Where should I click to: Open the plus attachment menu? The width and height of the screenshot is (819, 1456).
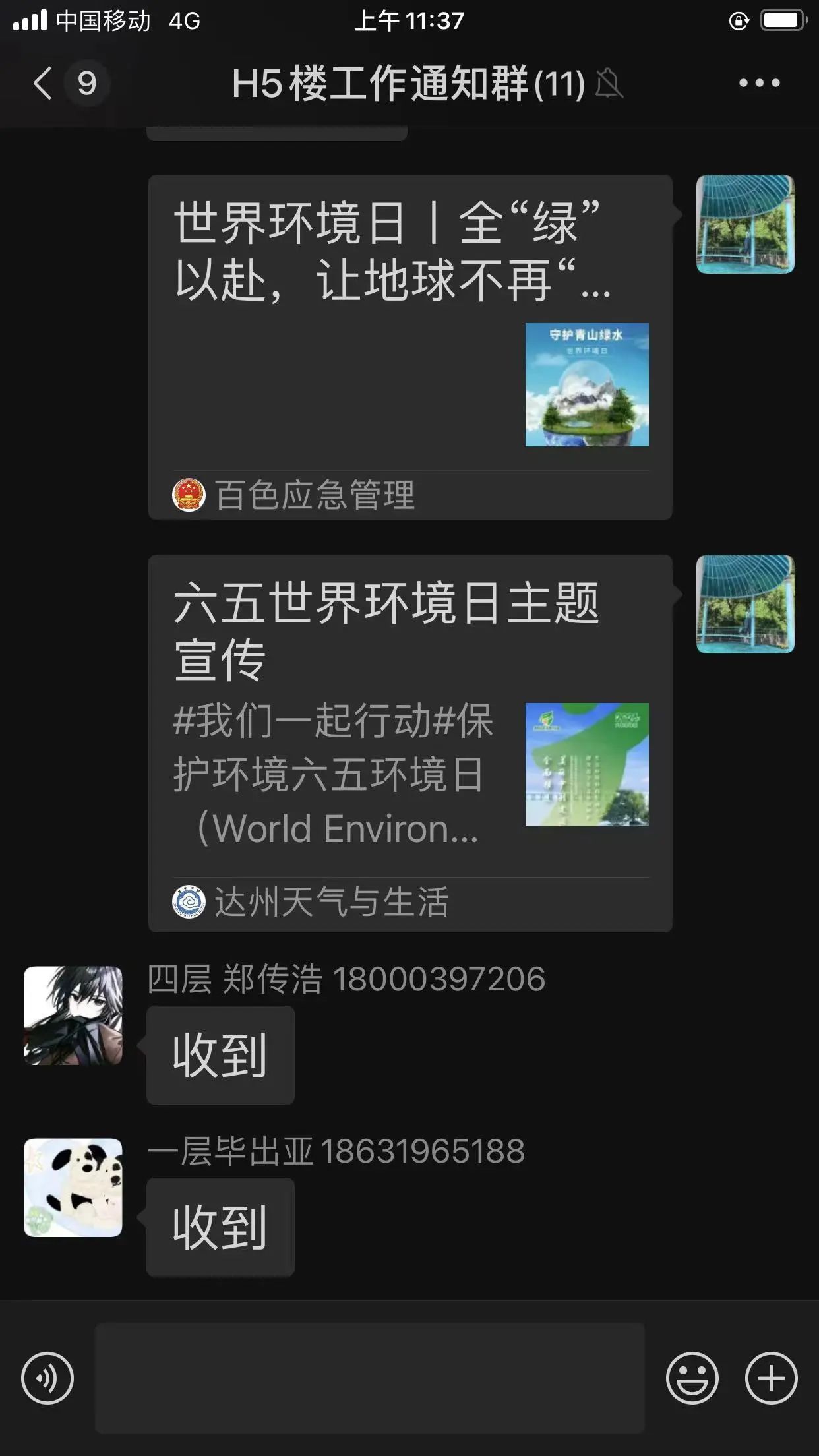[x=771, y=1378]
